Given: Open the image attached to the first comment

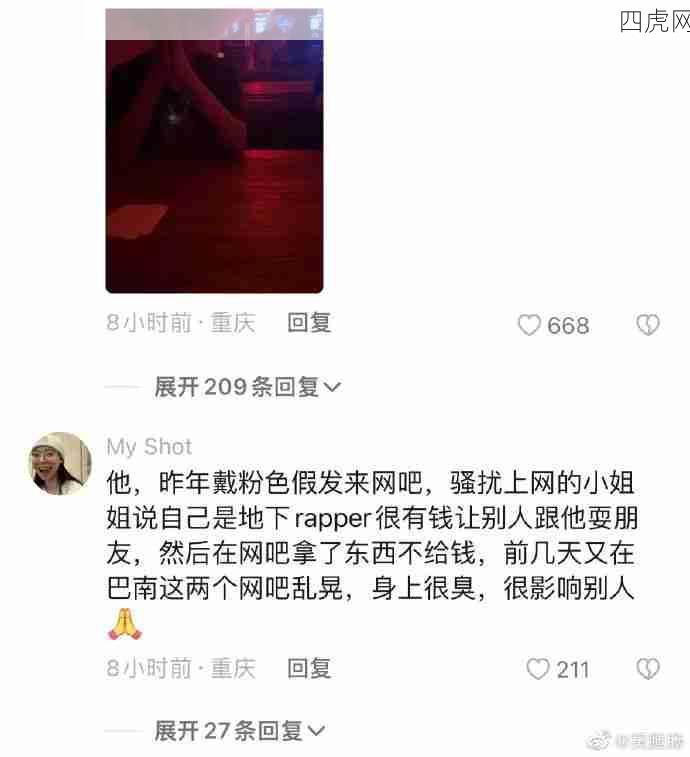Looking at the screenshot, I should point(214,150).
